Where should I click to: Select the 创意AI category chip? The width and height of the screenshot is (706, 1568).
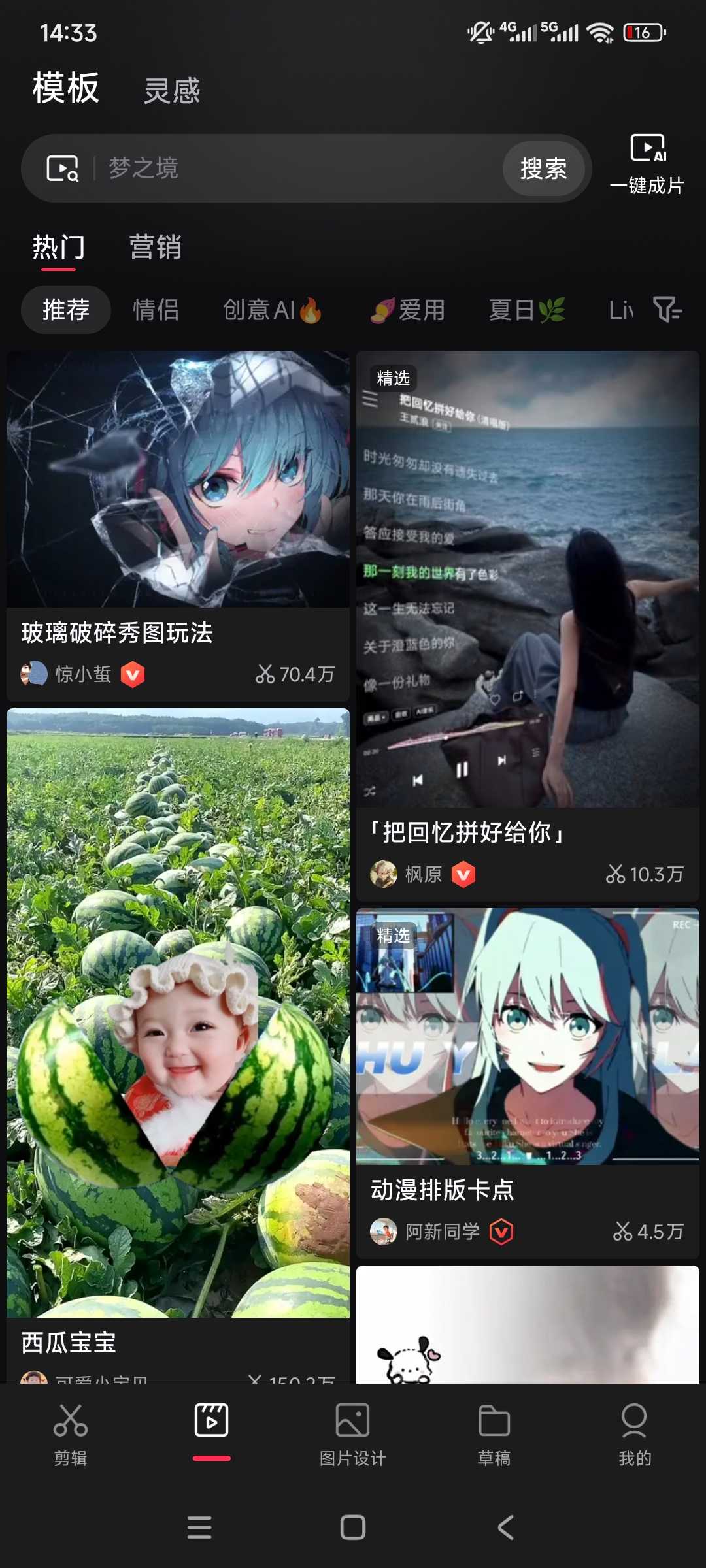click(x=271, y=310)
